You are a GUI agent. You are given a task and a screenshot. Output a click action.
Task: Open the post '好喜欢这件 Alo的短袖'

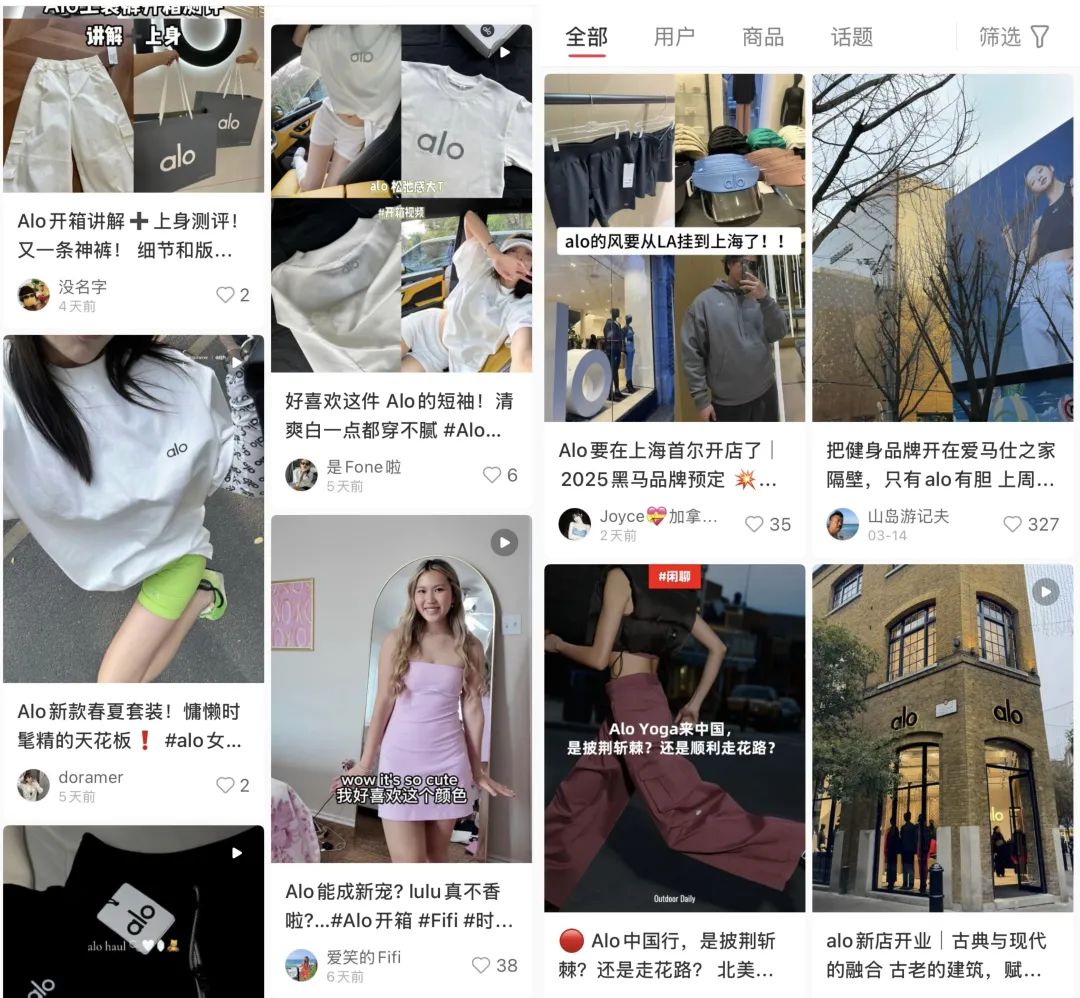point(401,200)
